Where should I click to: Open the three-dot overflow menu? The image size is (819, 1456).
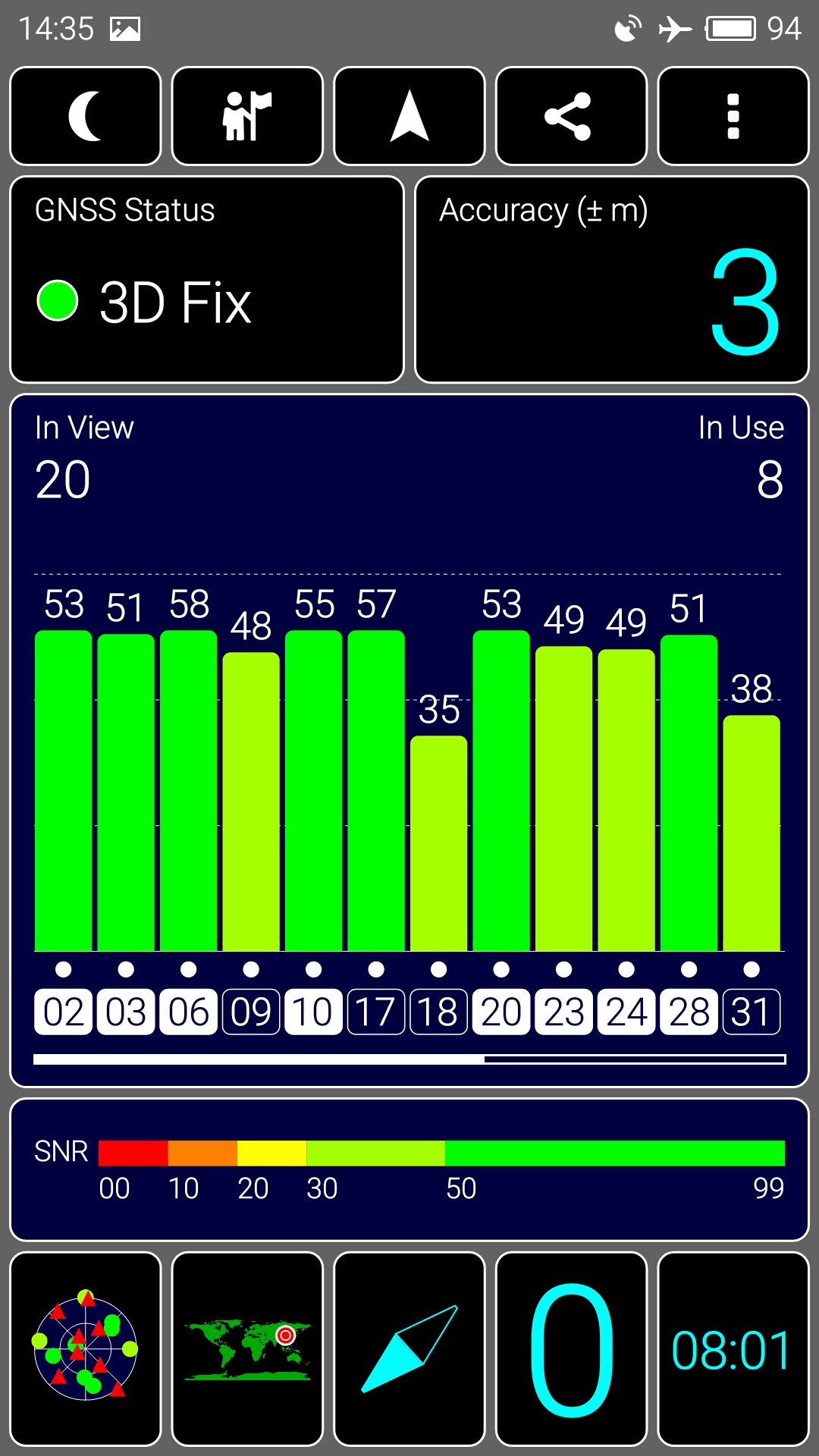733,116
